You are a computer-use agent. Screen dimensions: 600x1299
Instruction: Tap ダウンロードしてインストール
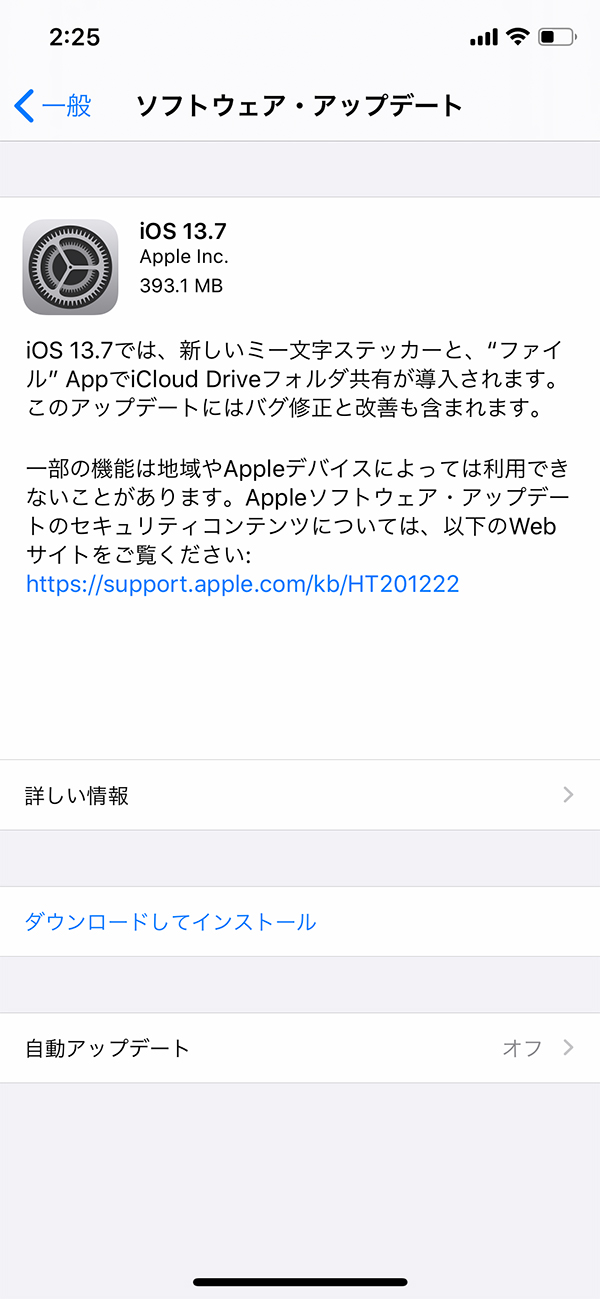(170, 921)
